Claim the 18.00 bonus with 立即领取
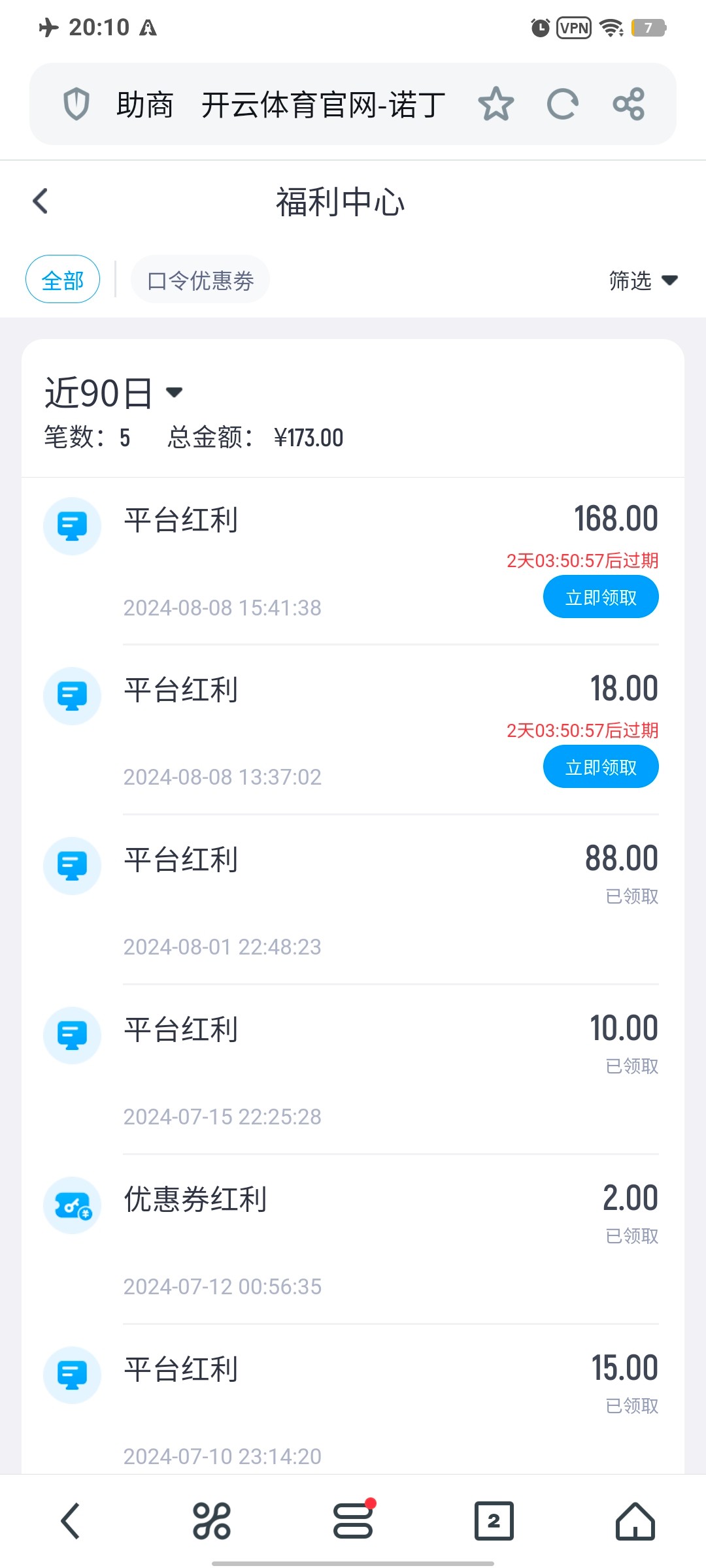This screenshot has width=706, height=1568. pos(600,767)
